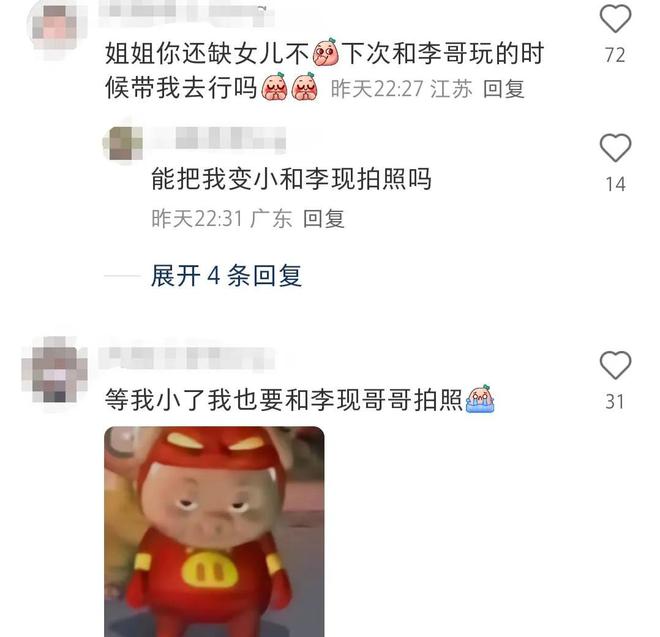Reply to the comment from 江苏
Viewport: 660px width, 637px height.
click(503, 89)
